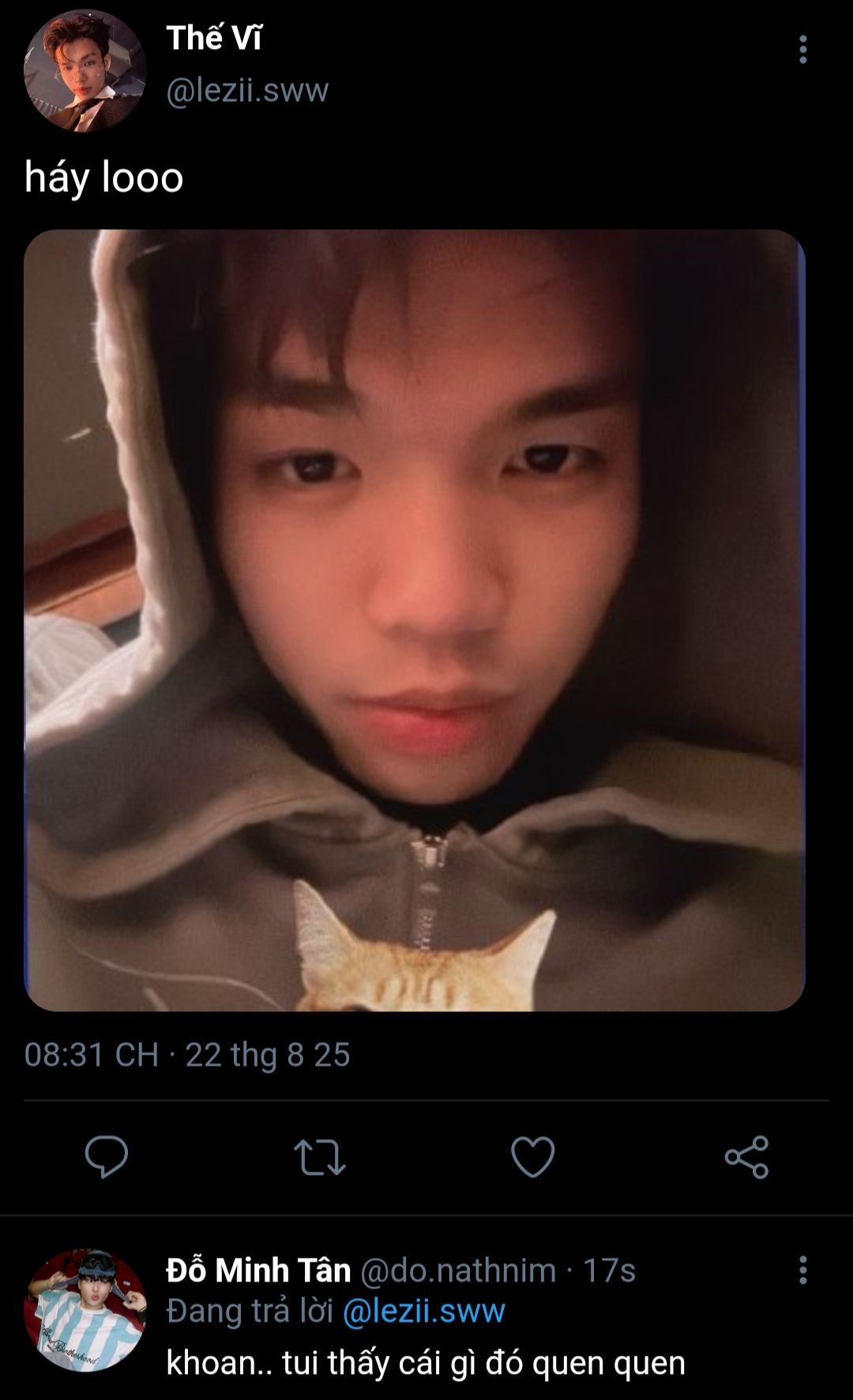Share Thế Vĩ's post
The width and height of the screenshot is (853, 1400).
click(x=746, y=1157)
